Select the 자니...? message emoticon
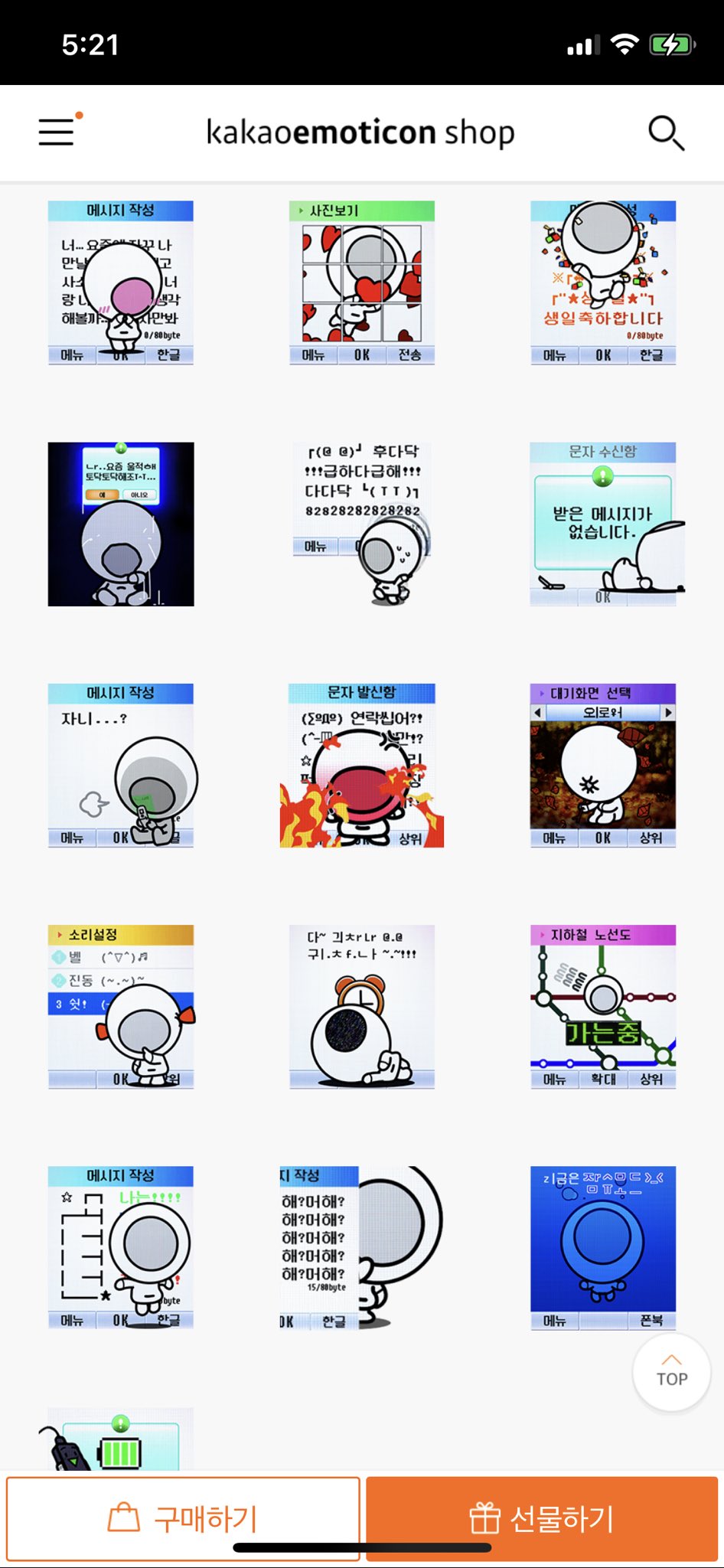The width and height of the screenshot is (724, 1568). pyautogui.click(x=121, y=765)
